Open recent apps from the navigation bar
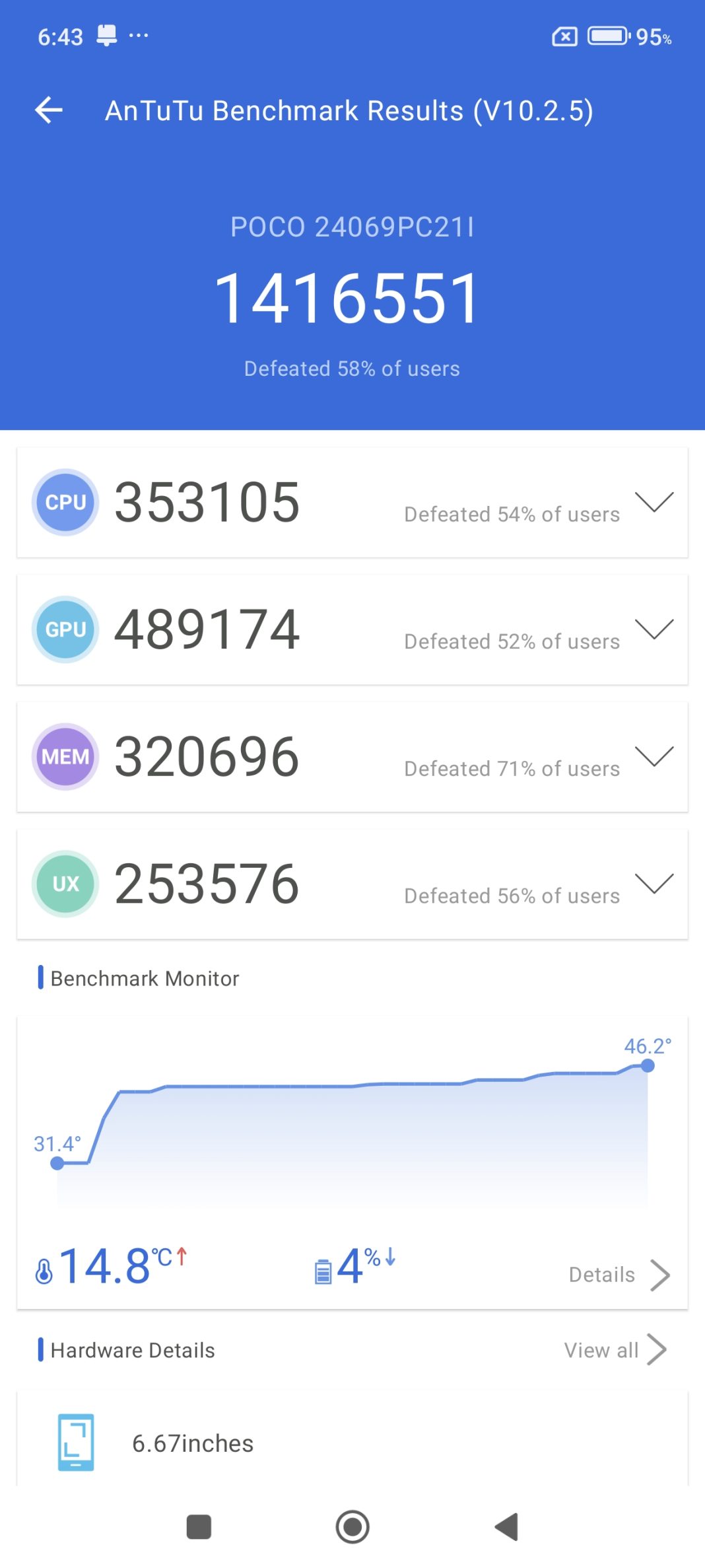This screenshot has height=1568, width=705. [199, 1526]
